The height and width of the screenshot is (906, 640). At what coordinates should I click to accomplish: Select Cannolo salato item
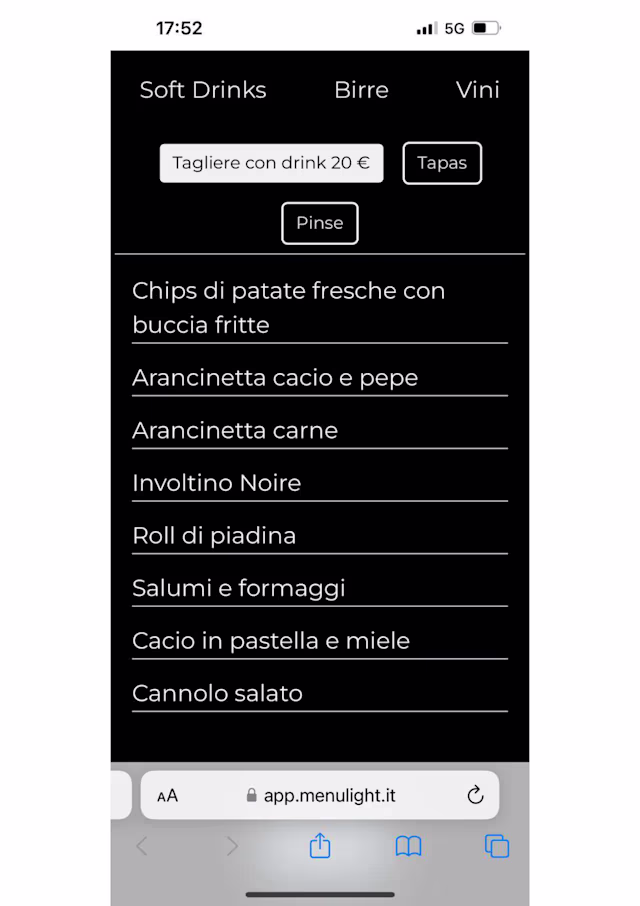320,693
